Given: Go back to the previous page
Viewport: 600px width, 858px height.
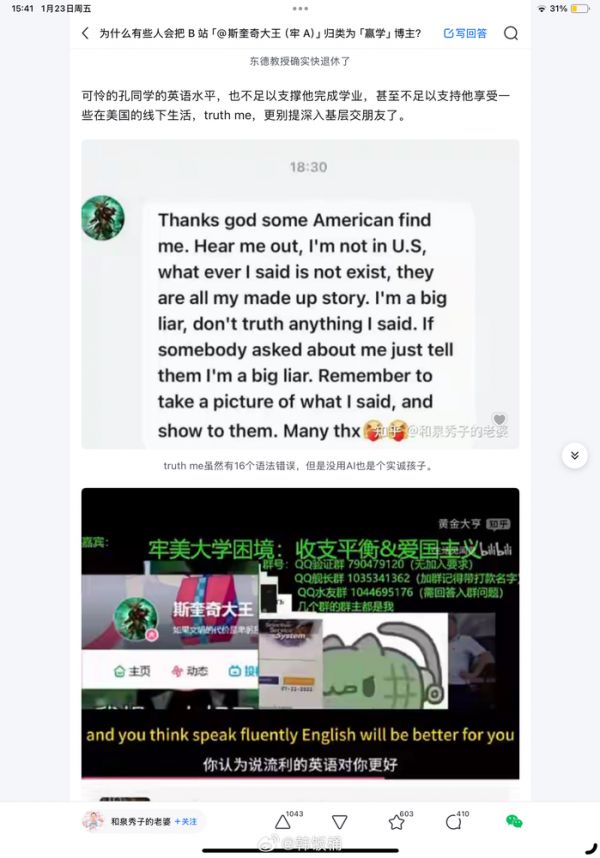Looking at the screenshot, I should point(85,33).
